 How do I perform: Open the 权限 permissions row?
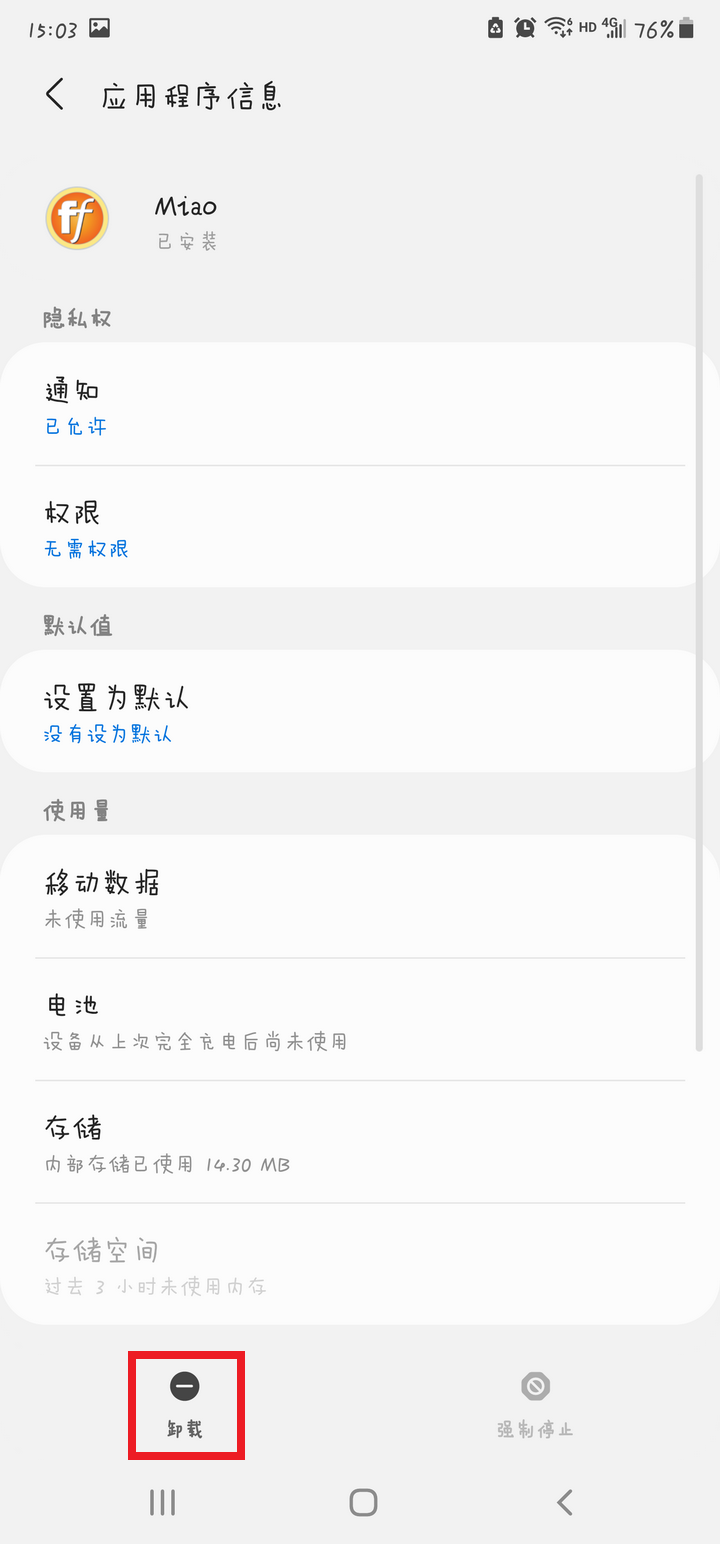coord(360,527)
